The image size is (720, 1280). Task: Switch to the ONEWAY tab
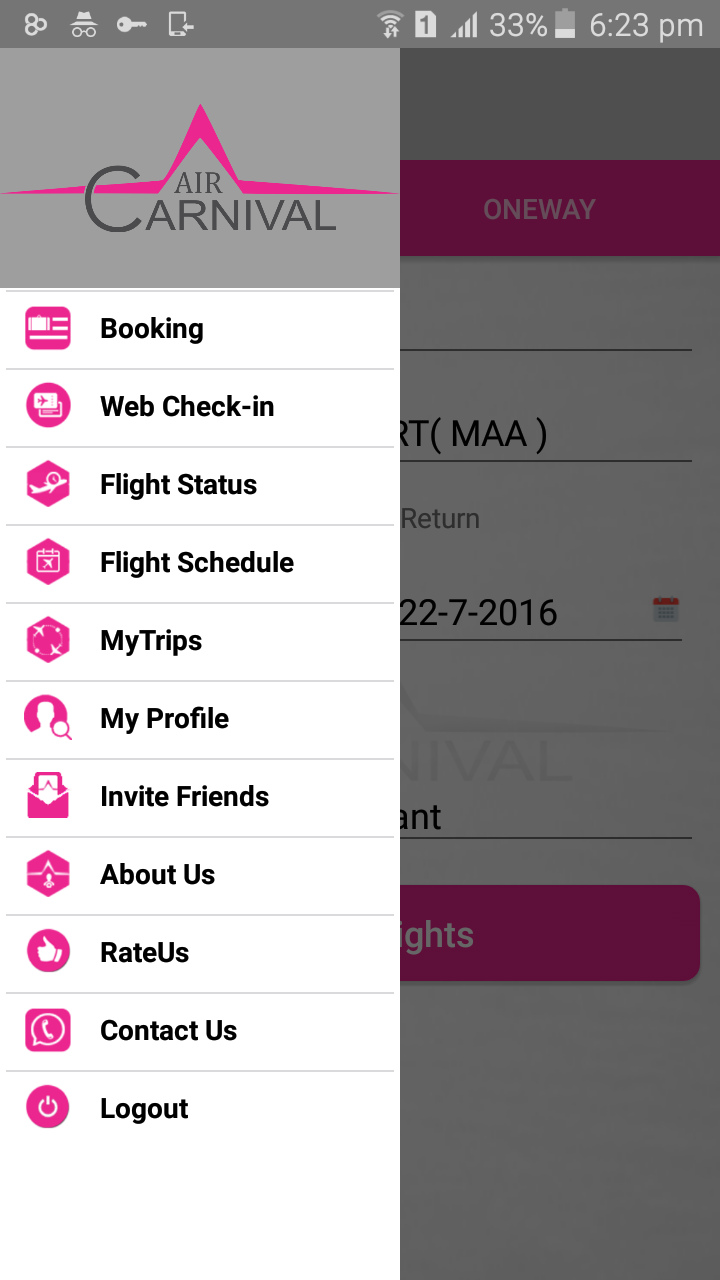point(540,209)
